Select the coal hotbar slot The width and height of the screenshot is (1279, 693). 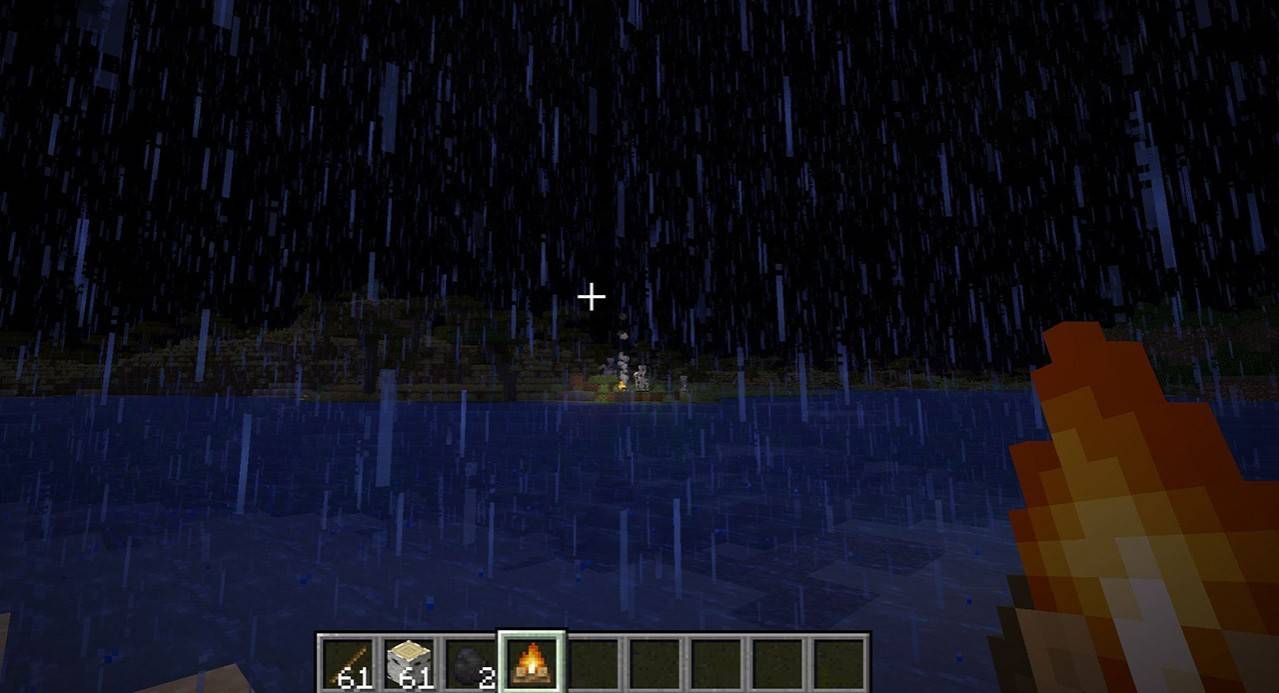pos(470,663)
